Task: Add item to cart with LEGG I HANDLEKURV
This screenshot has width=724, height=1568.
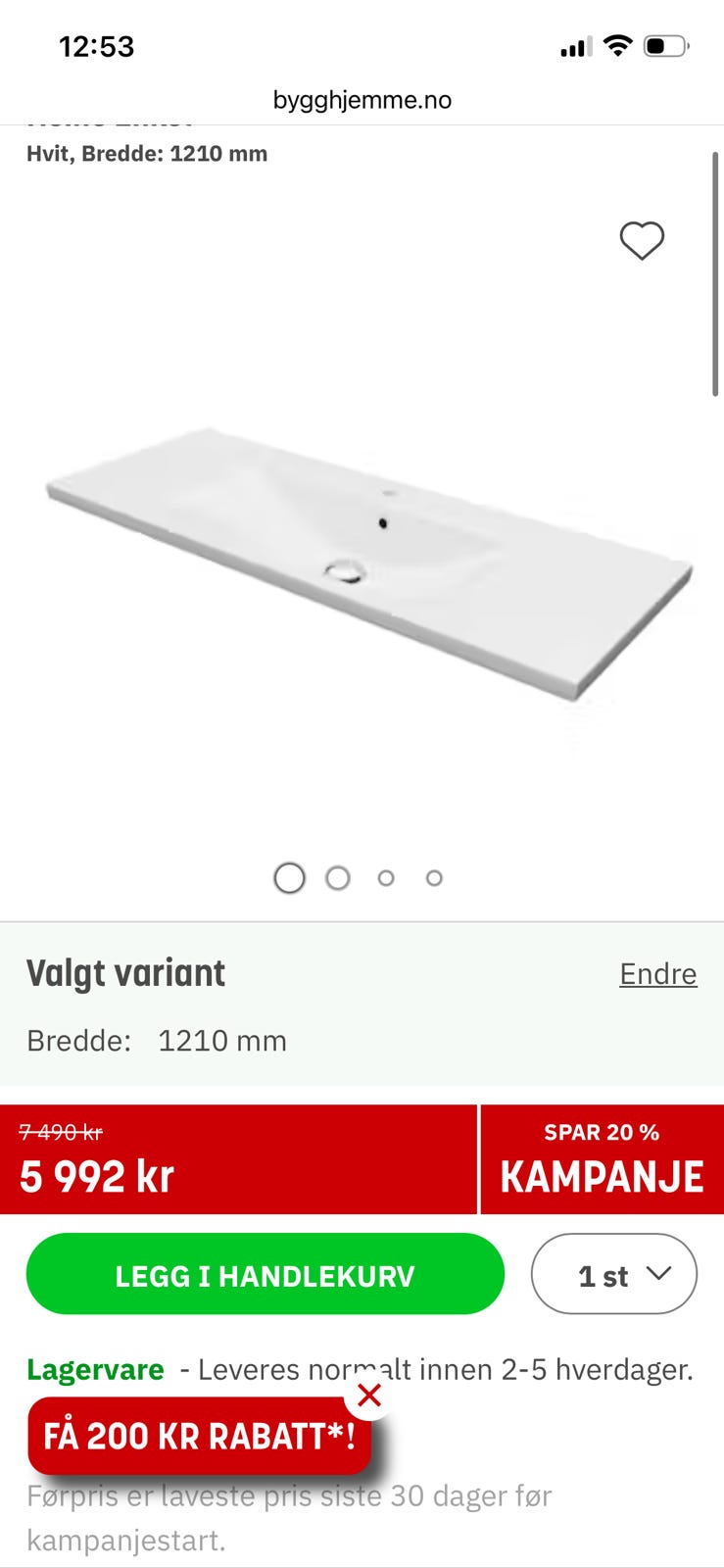Action: [265, 1274]
